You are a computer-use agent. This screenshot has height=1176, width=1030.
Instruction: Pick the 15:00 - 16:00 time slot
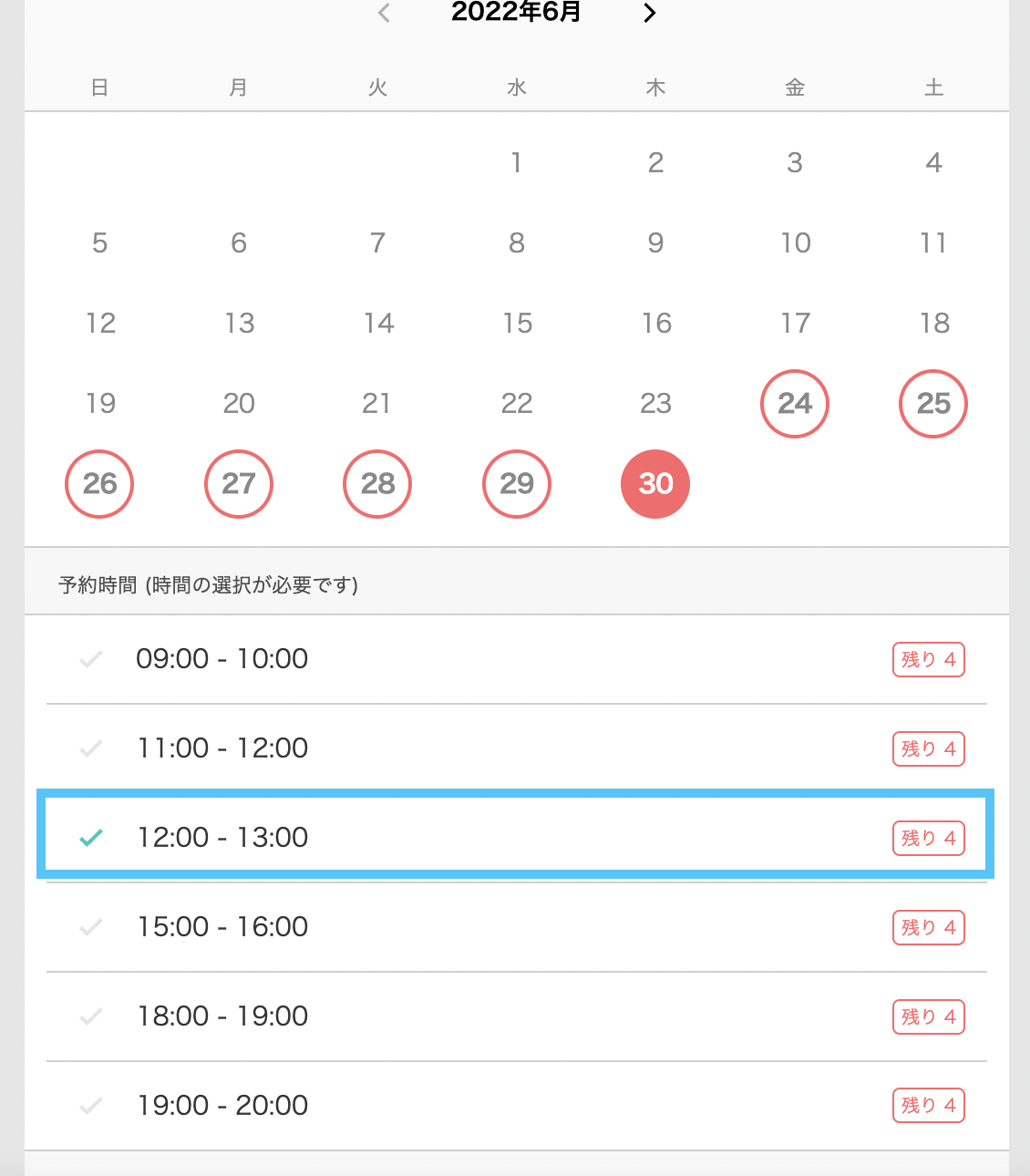[516, 927]
